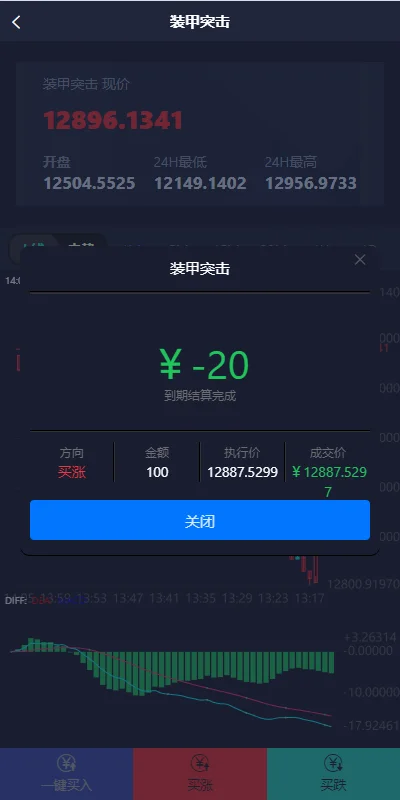Tap the red 买涨 button

click(x=200, y=774)
